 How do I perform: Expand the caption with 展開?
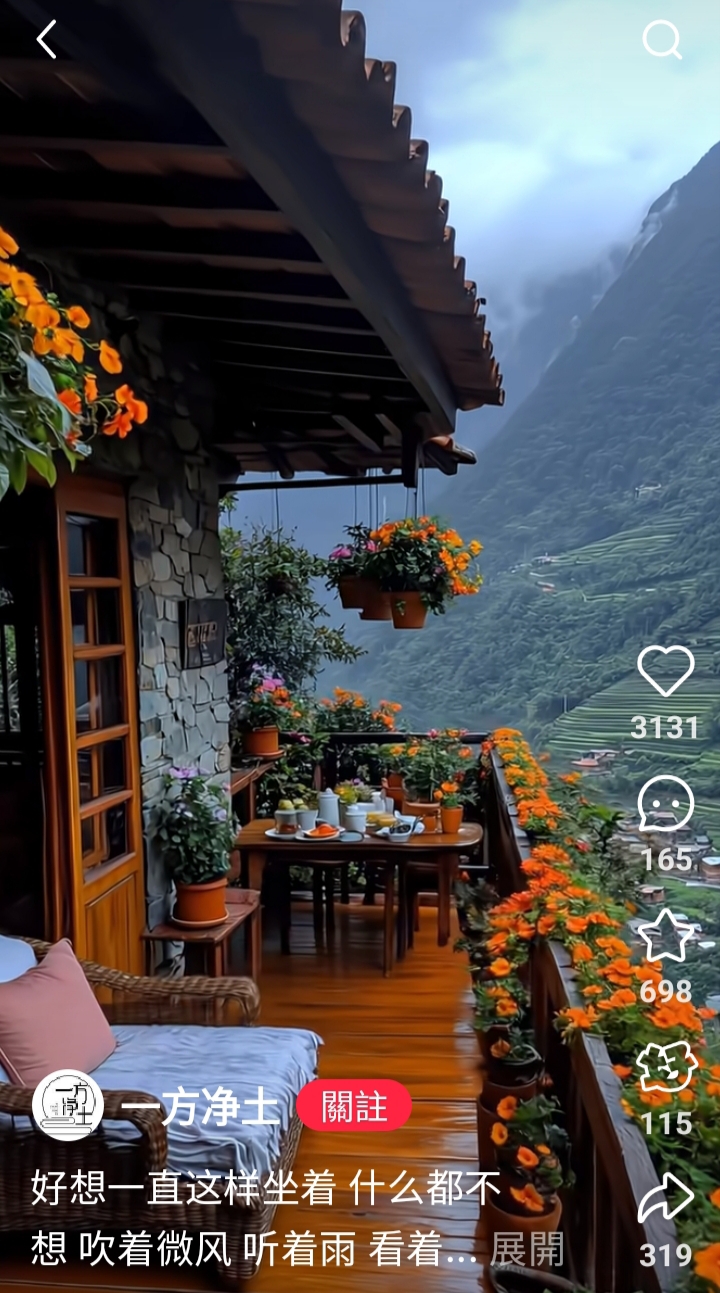pos(527,1249)
